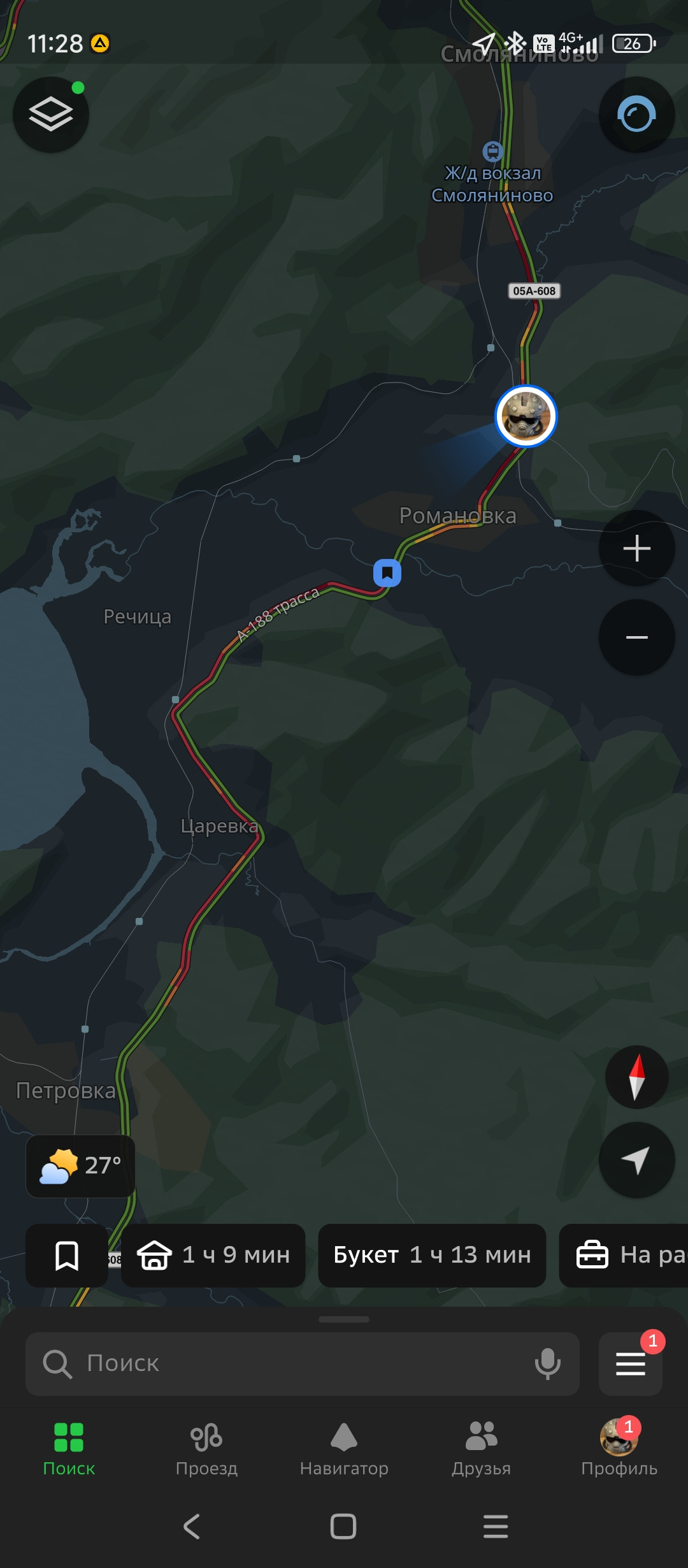Start voice search with the microphone
Viewport: 688px width, 1568px height.
pos(548,1363)
